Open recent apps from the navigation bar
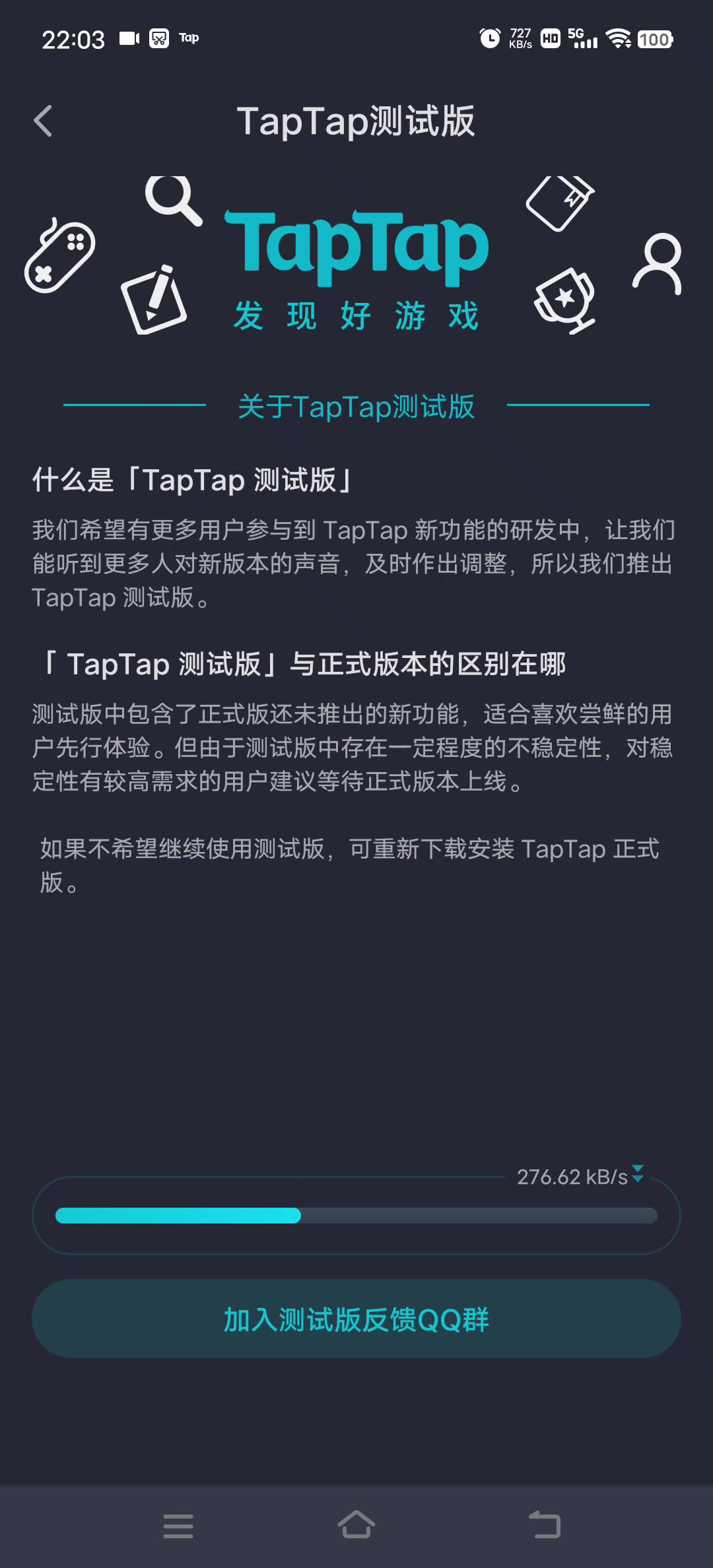Image resolution: width=713 pixels, height=1568 pixels. pyautogui.click(x=178, y=1526)
